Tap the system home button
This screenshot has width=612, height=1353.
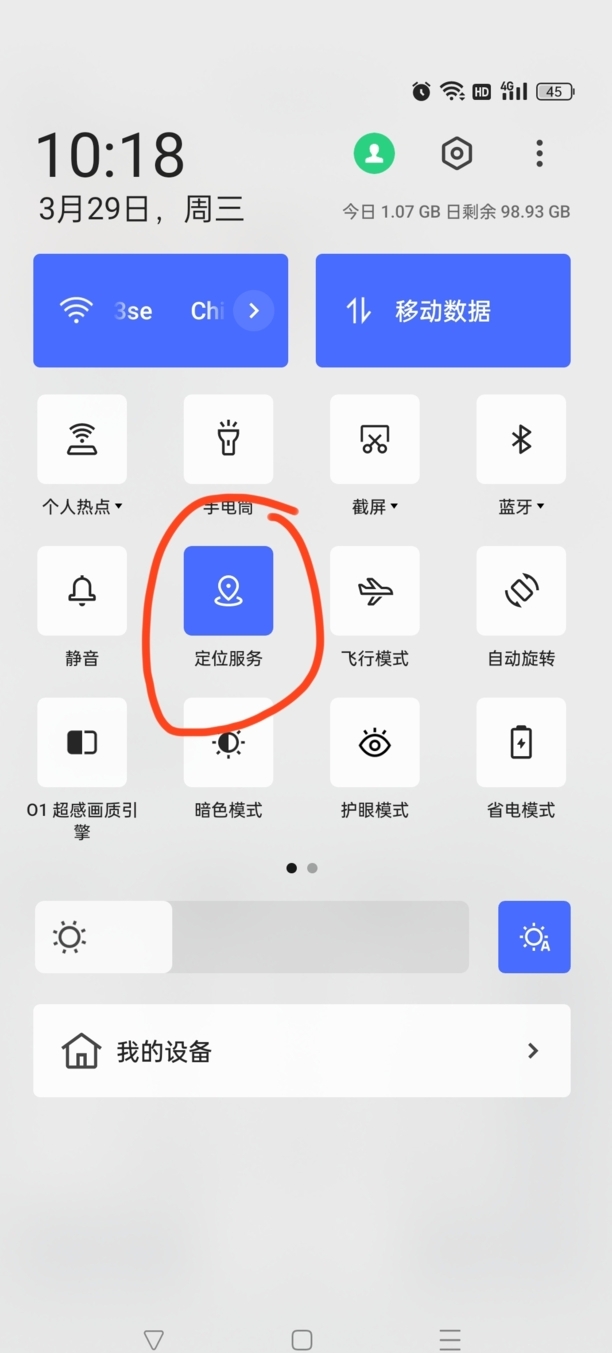302,1339
